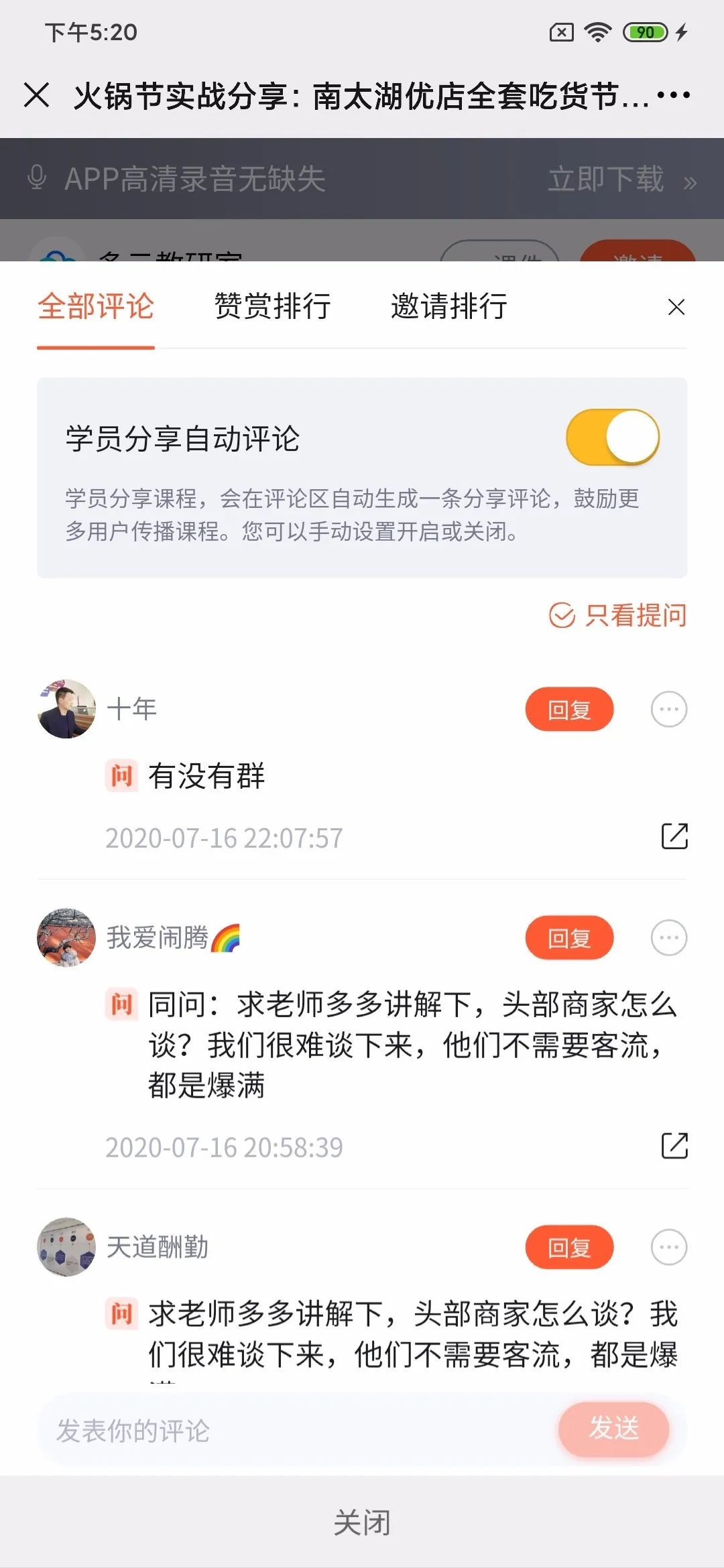Reply to 天道酬勤's comment
This screenshot has height=1568, width=724.
(x=569, y=1247)
